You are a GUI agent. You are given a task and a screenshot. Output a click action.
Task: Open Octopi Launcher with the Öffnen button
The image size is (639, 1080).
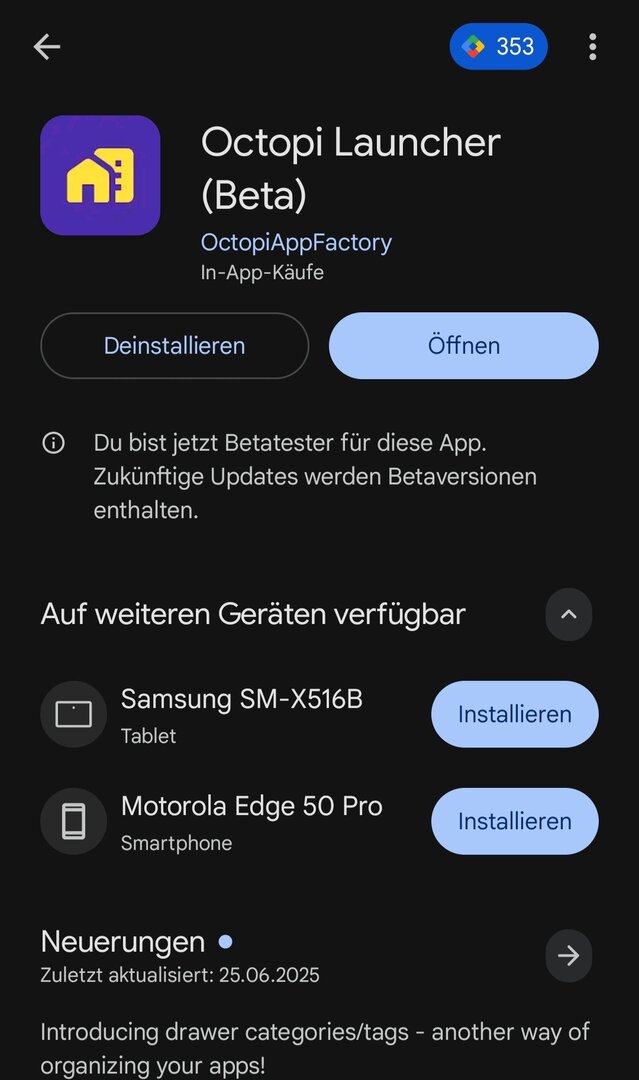tap(464, 346)
